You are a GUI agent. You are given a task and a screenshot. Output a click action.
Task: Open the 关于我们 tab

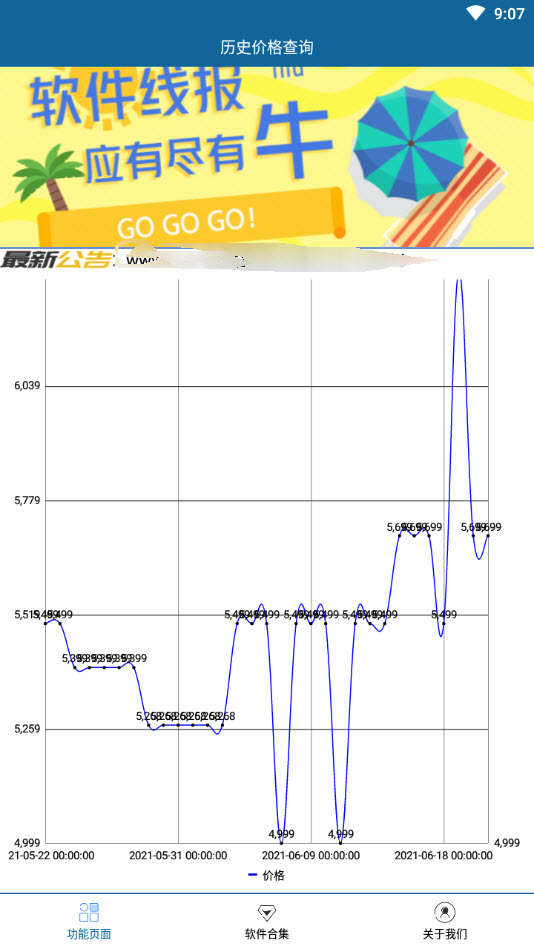[445, 921]
